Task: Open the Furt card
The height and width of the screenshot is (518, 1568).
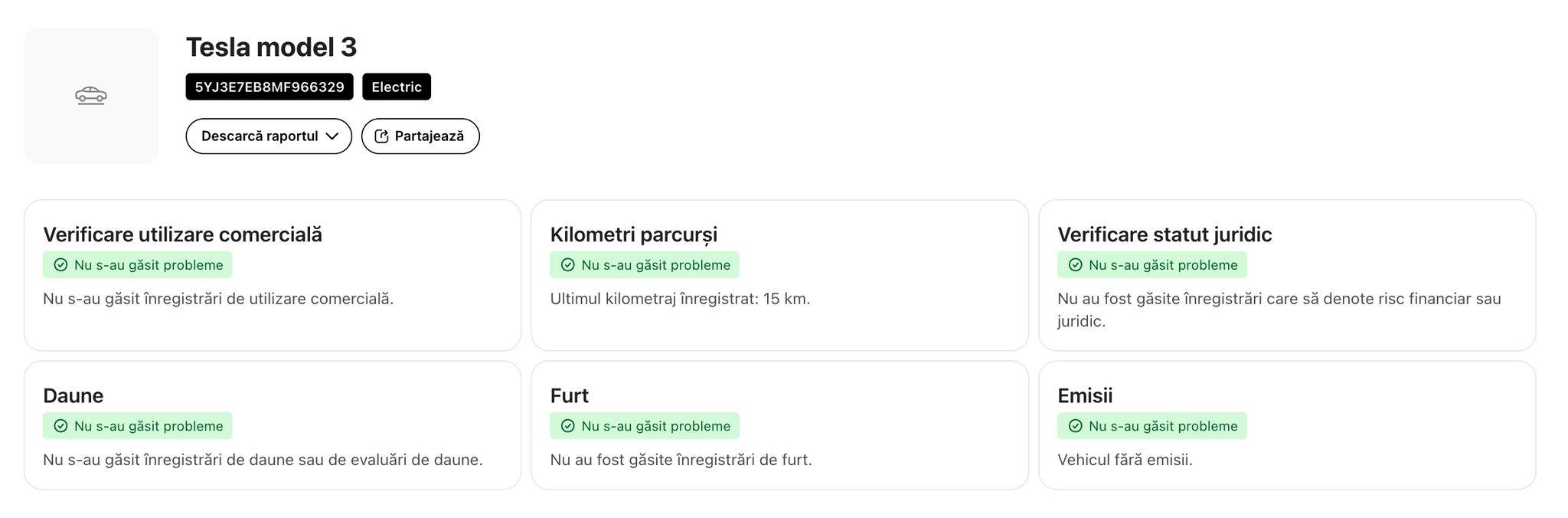Action: [779, 425]
